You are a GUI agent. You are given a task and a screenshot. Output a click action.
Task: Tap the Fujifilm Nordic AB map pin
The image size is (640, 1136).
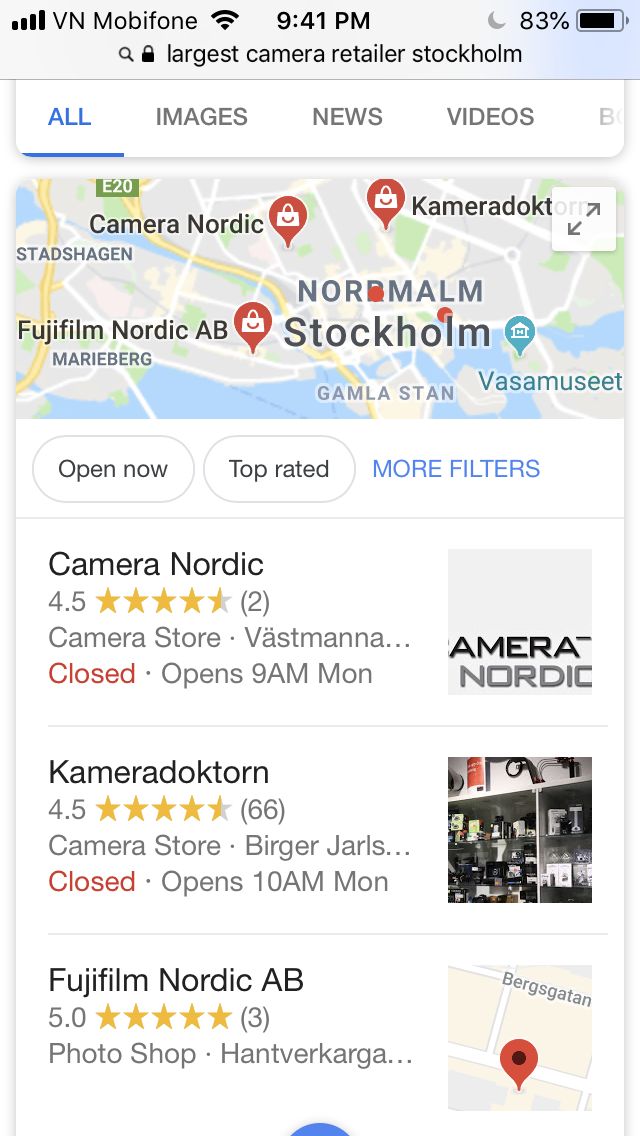[x=253, y=327]
